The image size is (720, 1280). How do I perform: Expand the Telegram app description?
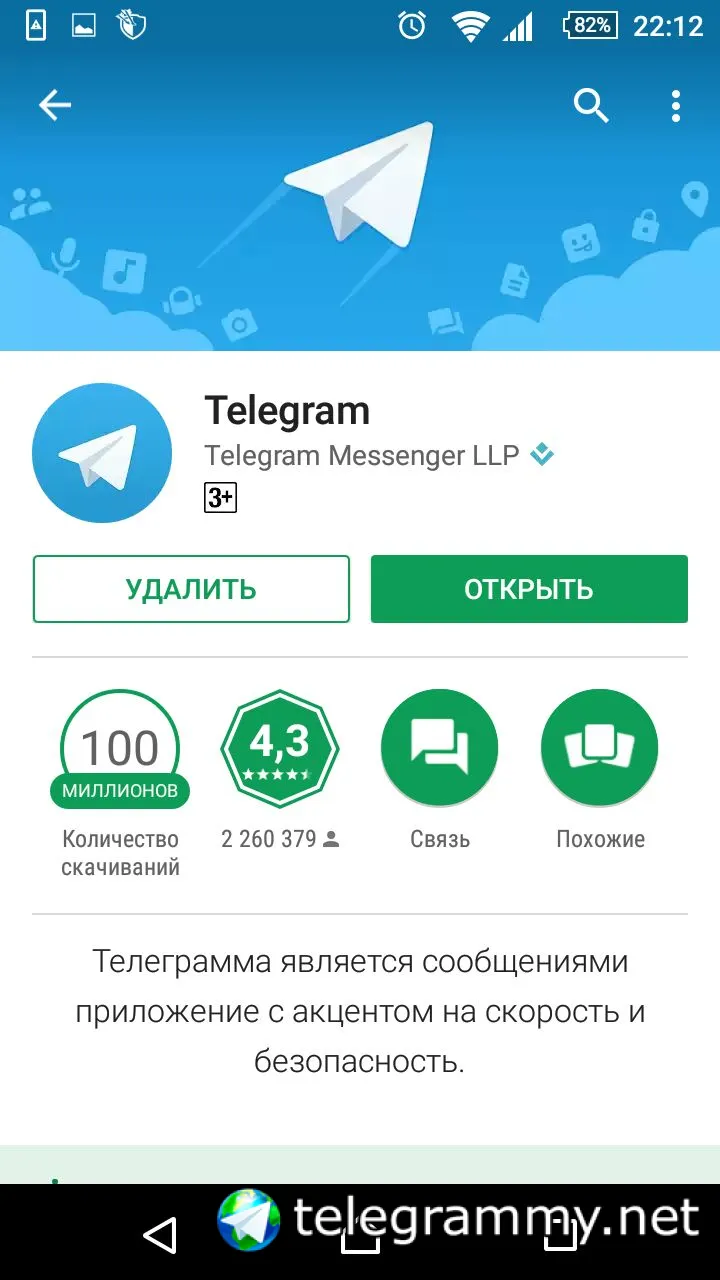(360, 1010)
